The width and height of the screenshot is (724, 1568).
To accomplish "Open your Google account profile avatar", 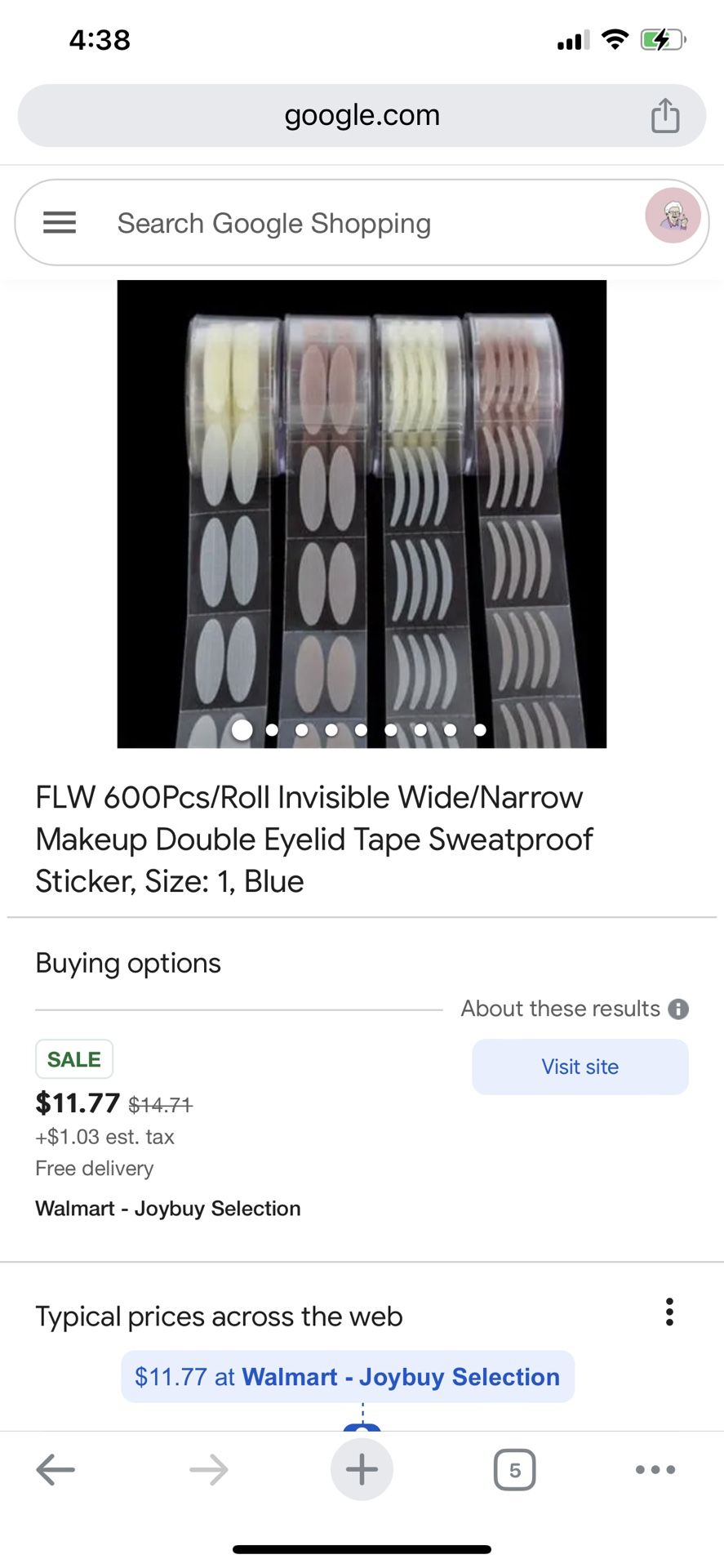I will pyautogui.click(x=672, y=220).
